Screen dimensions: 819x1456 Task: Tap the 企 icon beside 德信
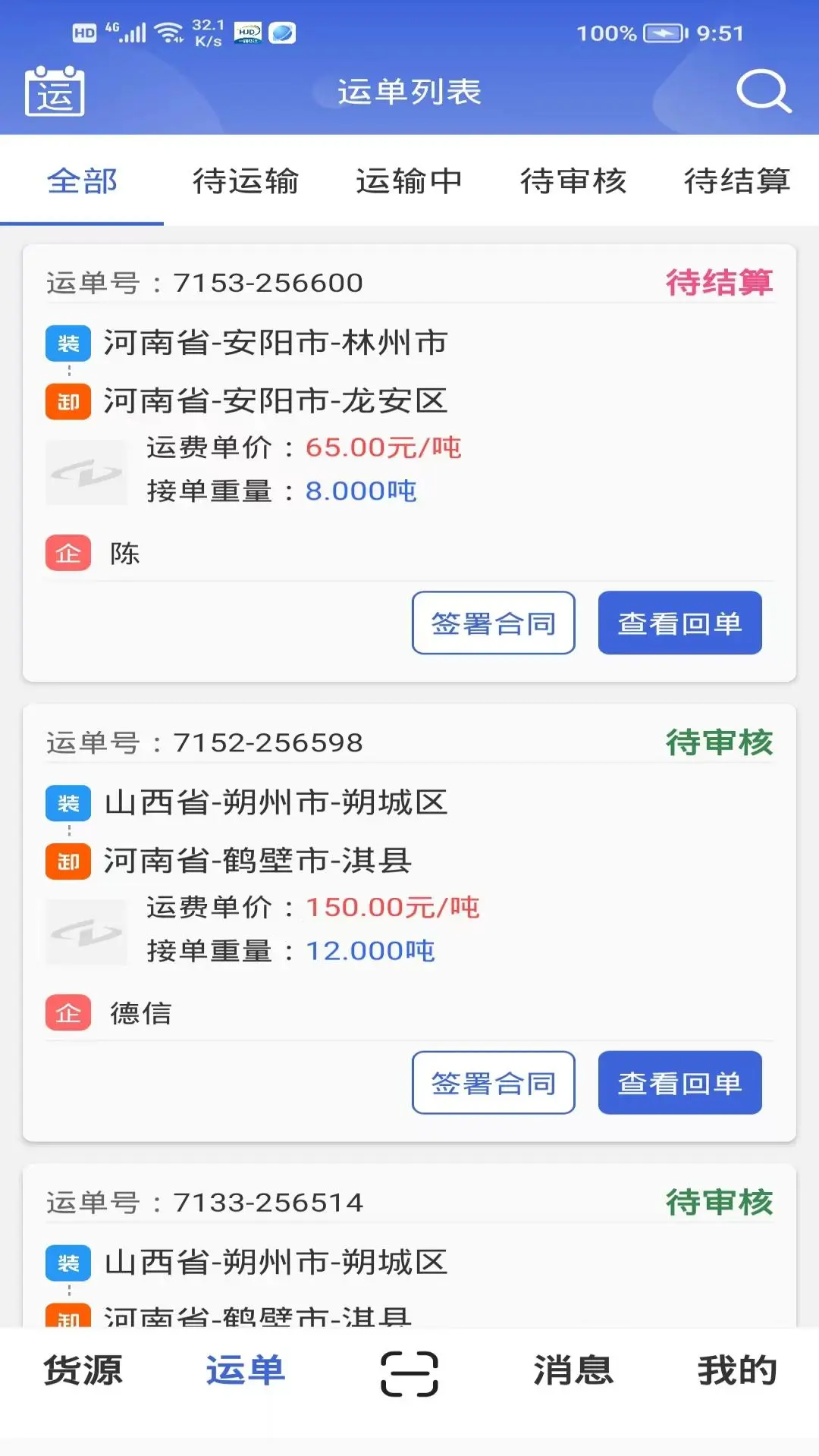click(x=67, y=1013)
